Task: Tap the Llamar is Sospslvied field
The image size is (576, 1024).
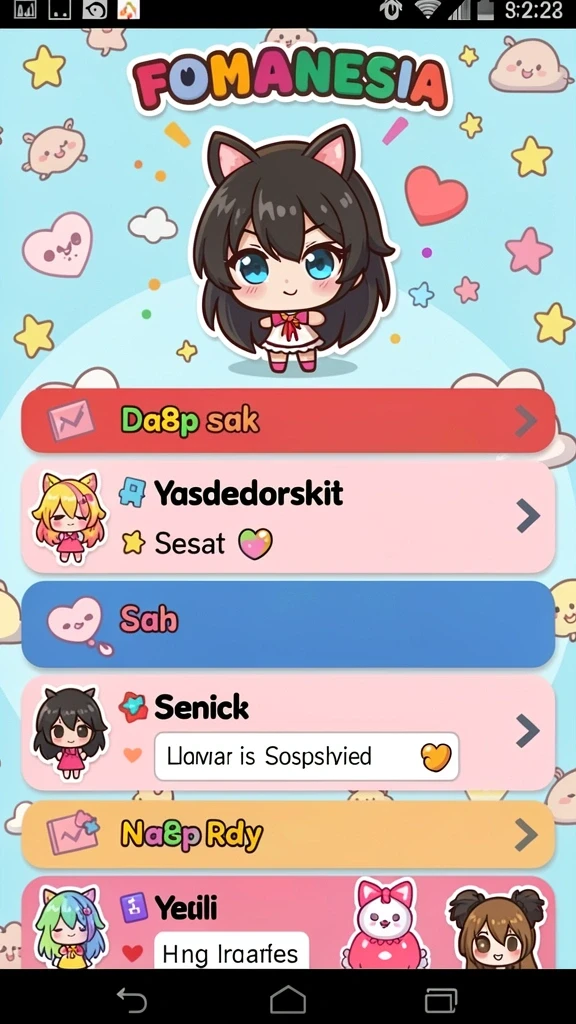Action: [306, 756]
